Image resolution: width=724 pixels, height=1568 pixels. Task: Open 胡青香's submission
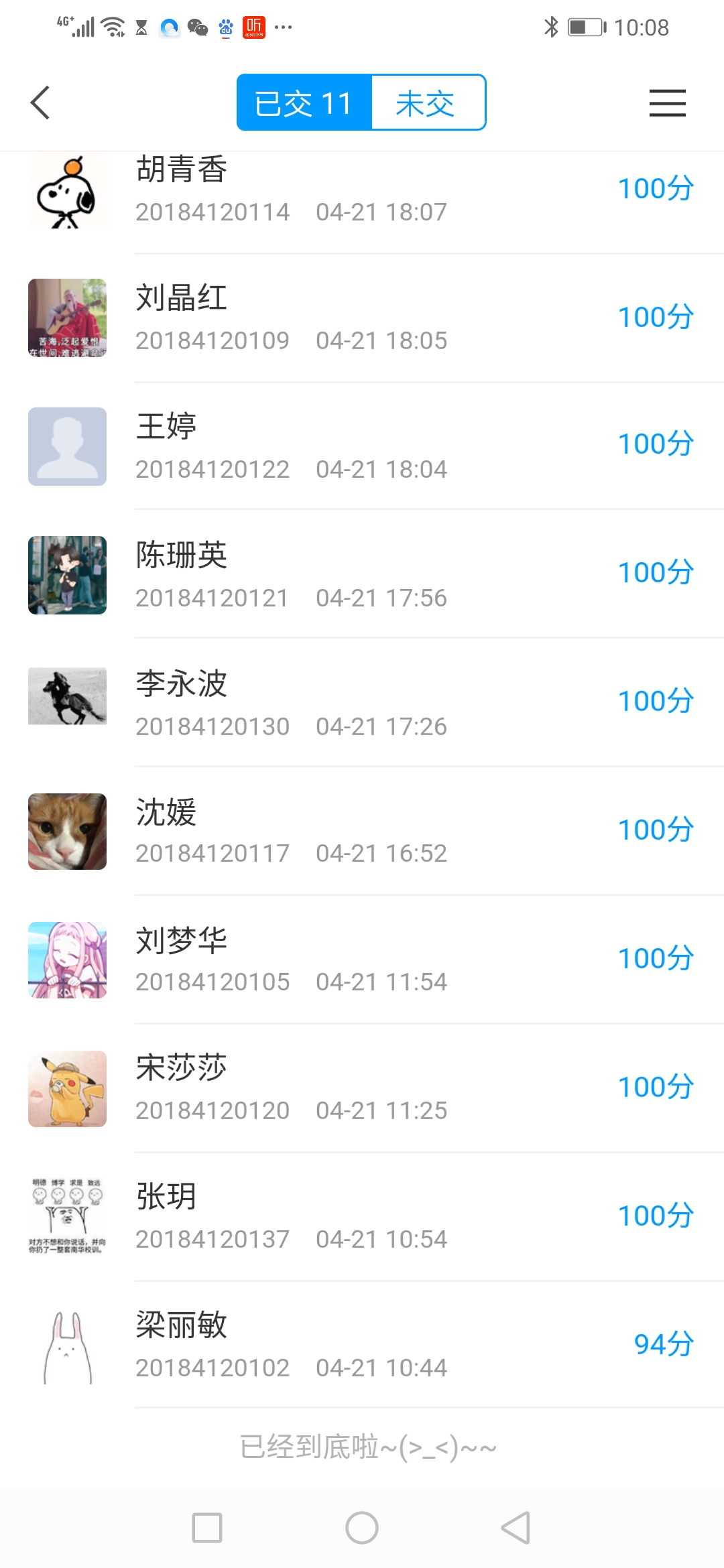(x=362, y=190)
